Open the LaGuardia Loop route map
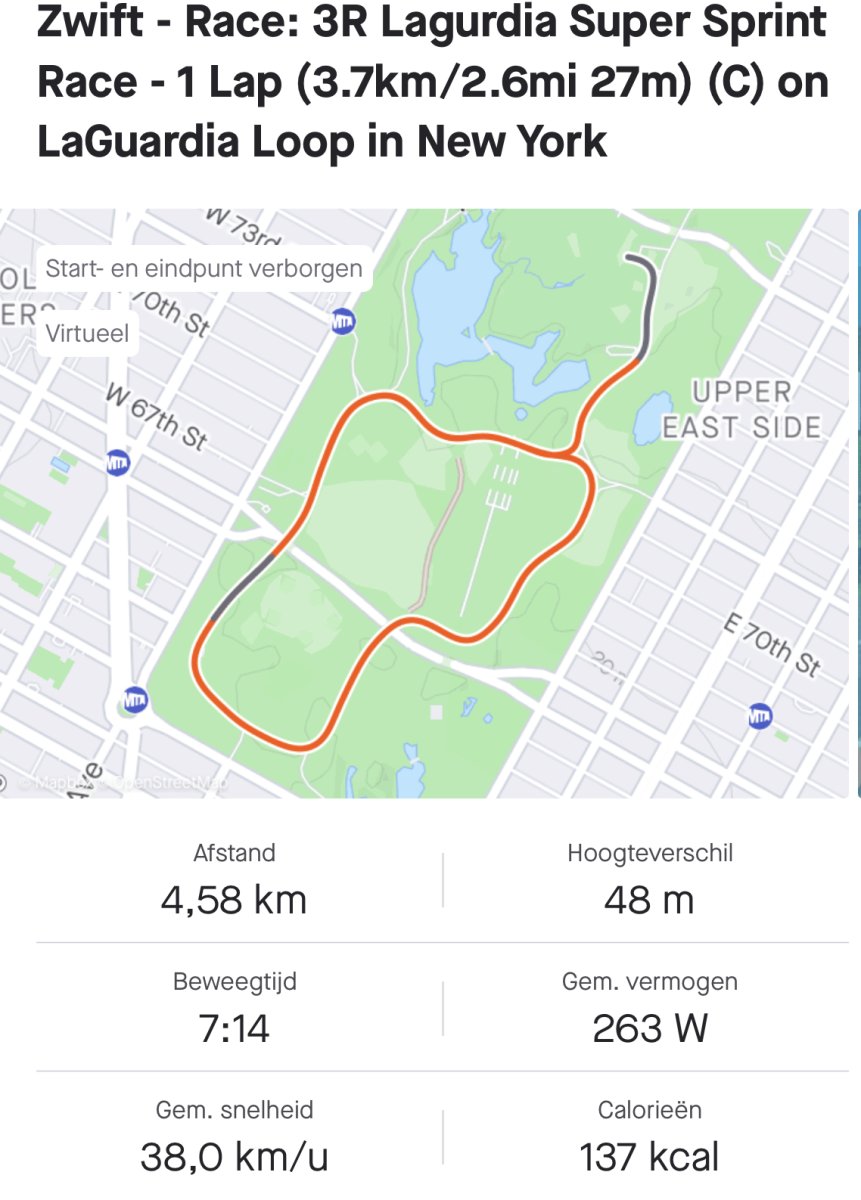861x1200 pixels. [430, 560]
